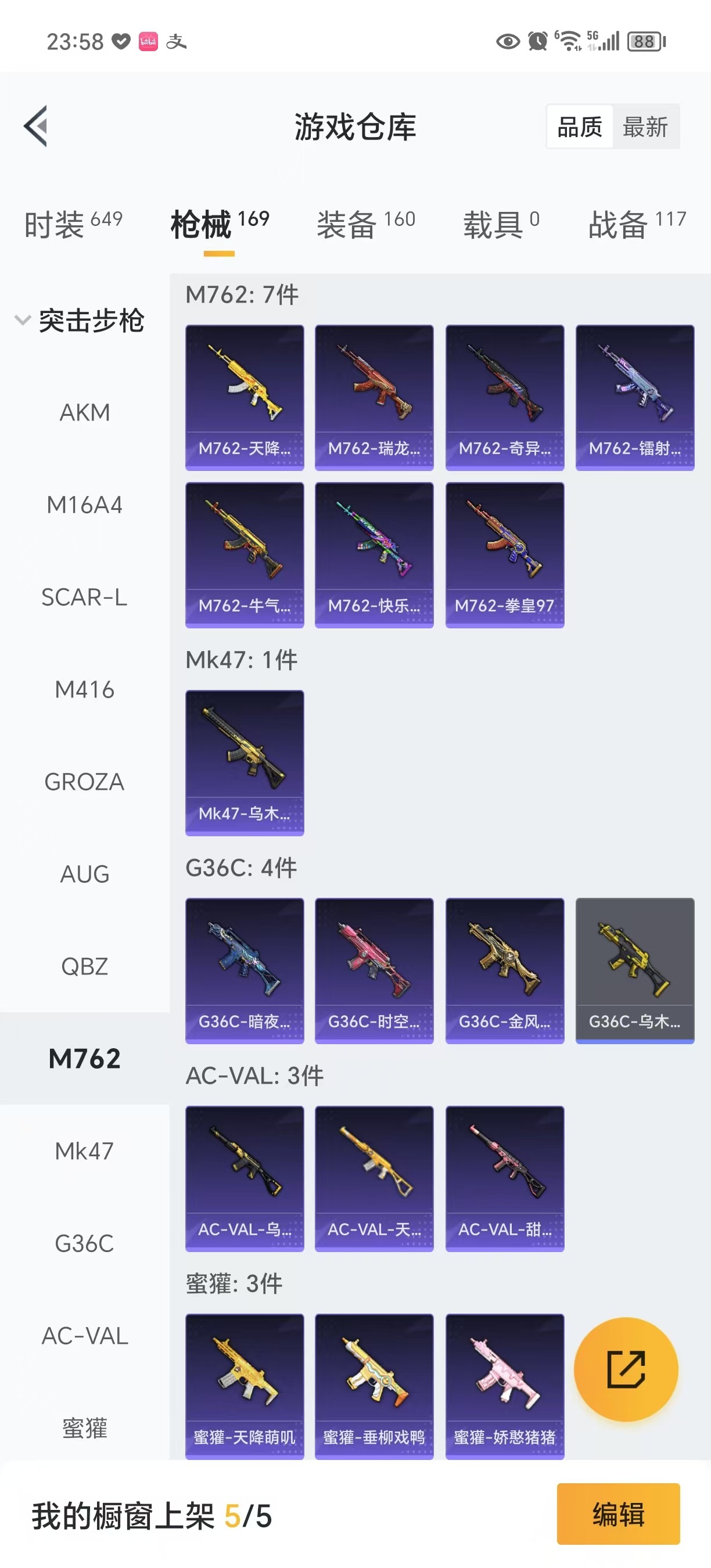Viewport: 711px width, 1568px height.
Task: Tap the orange share floating button
Action: (626, 1369)
